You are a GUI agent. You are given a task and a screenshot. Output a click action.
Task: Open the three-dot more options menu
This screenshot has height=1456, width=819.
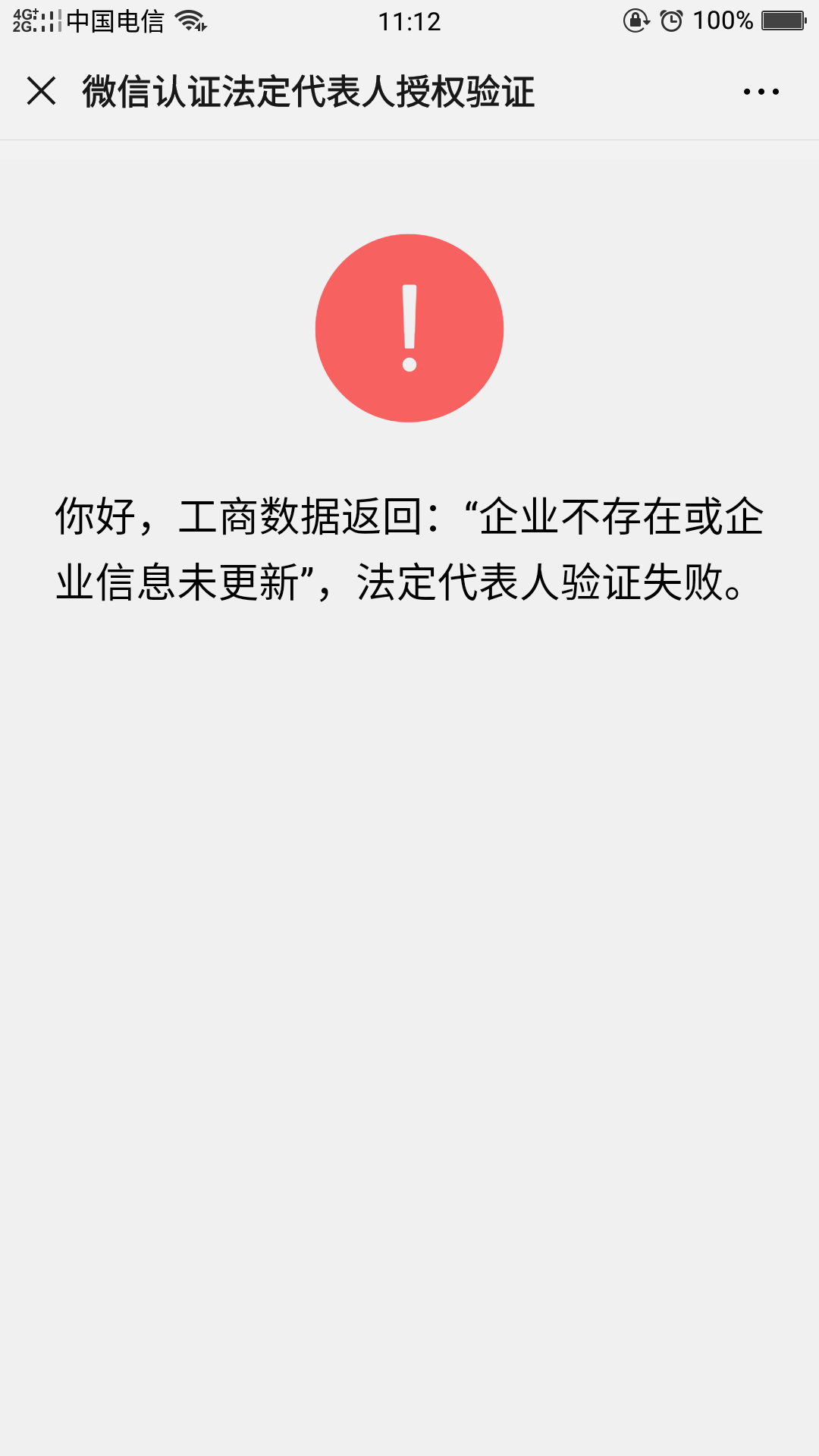(761, 92)
